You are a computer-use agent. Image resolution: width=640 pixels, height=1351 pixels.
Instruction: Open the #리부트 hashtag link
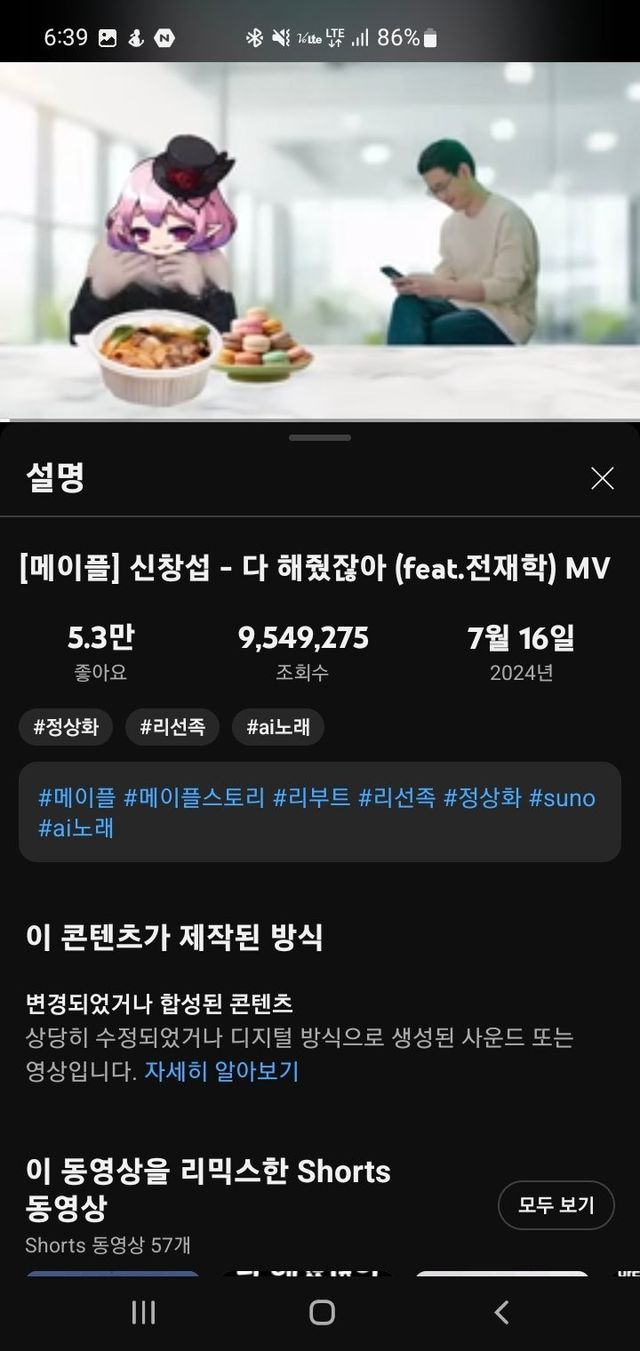pyautogui.click(x=312, y=798)
